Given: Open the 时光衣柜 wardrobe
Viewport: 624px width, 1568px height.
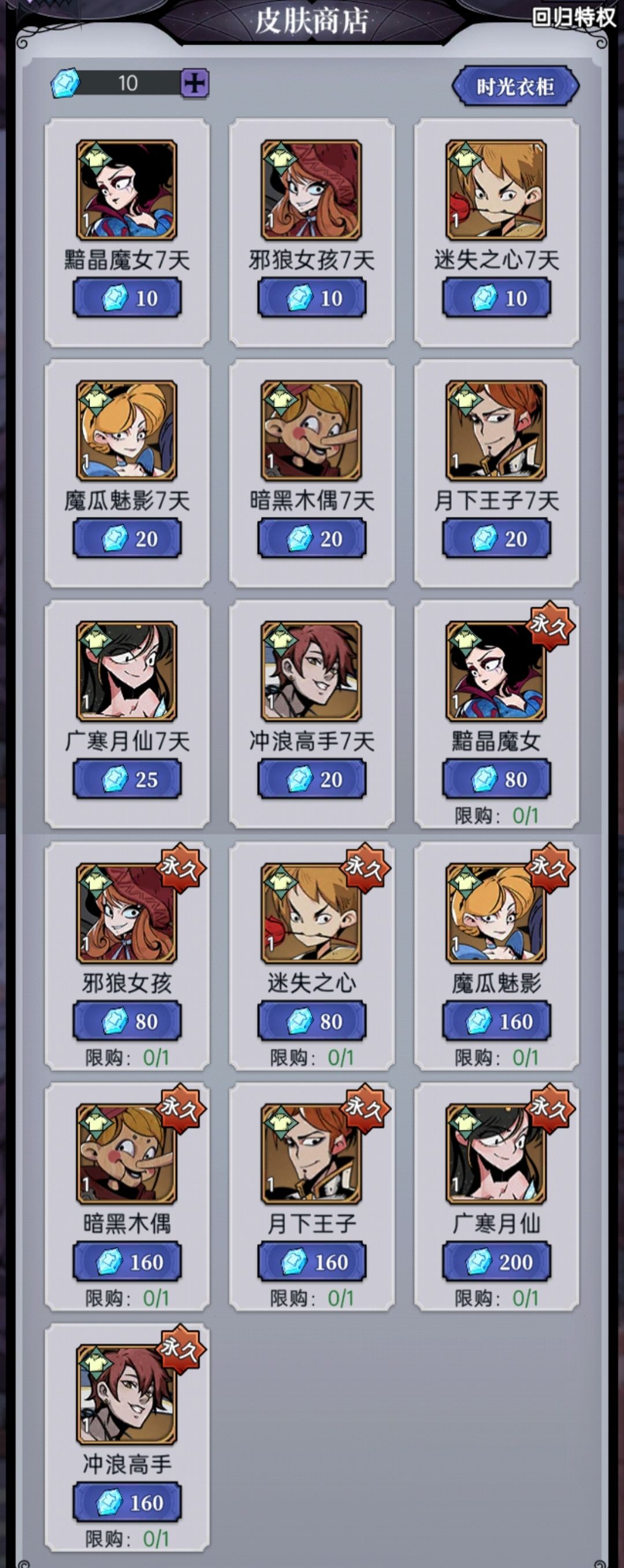Looking at the screenshot, I should click(515, 86).
